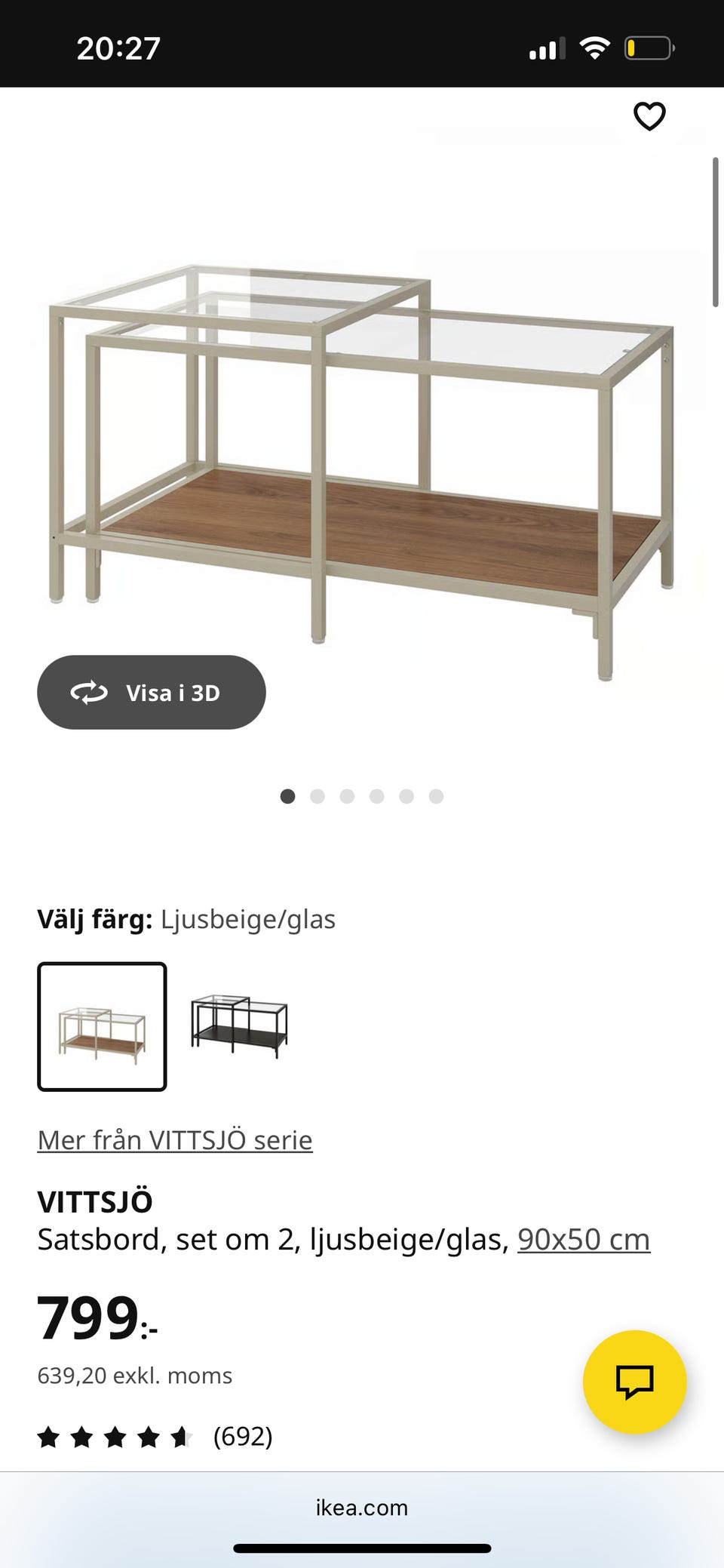Tap the Wi-Fi icon in the status bar
724x1568 pixels.
point(595,48)
